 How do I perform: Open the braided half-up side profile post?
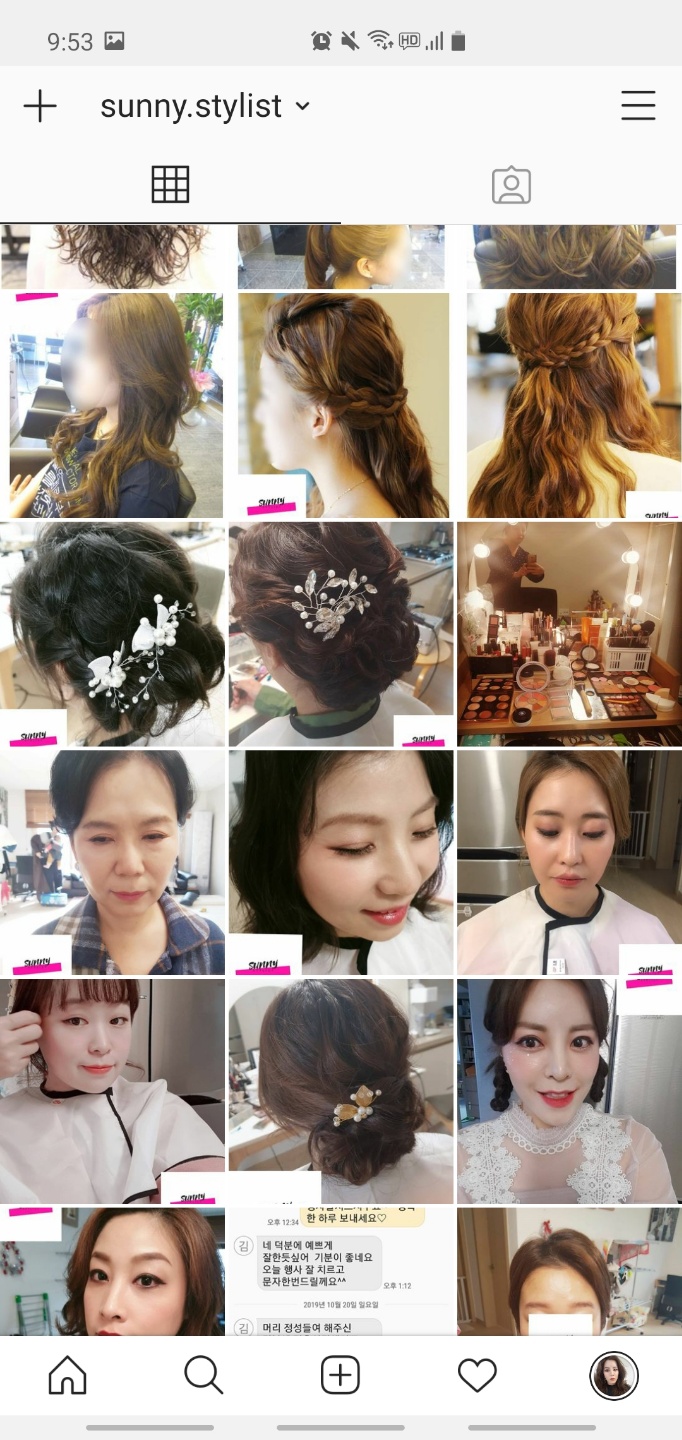[x=343, y=405]
